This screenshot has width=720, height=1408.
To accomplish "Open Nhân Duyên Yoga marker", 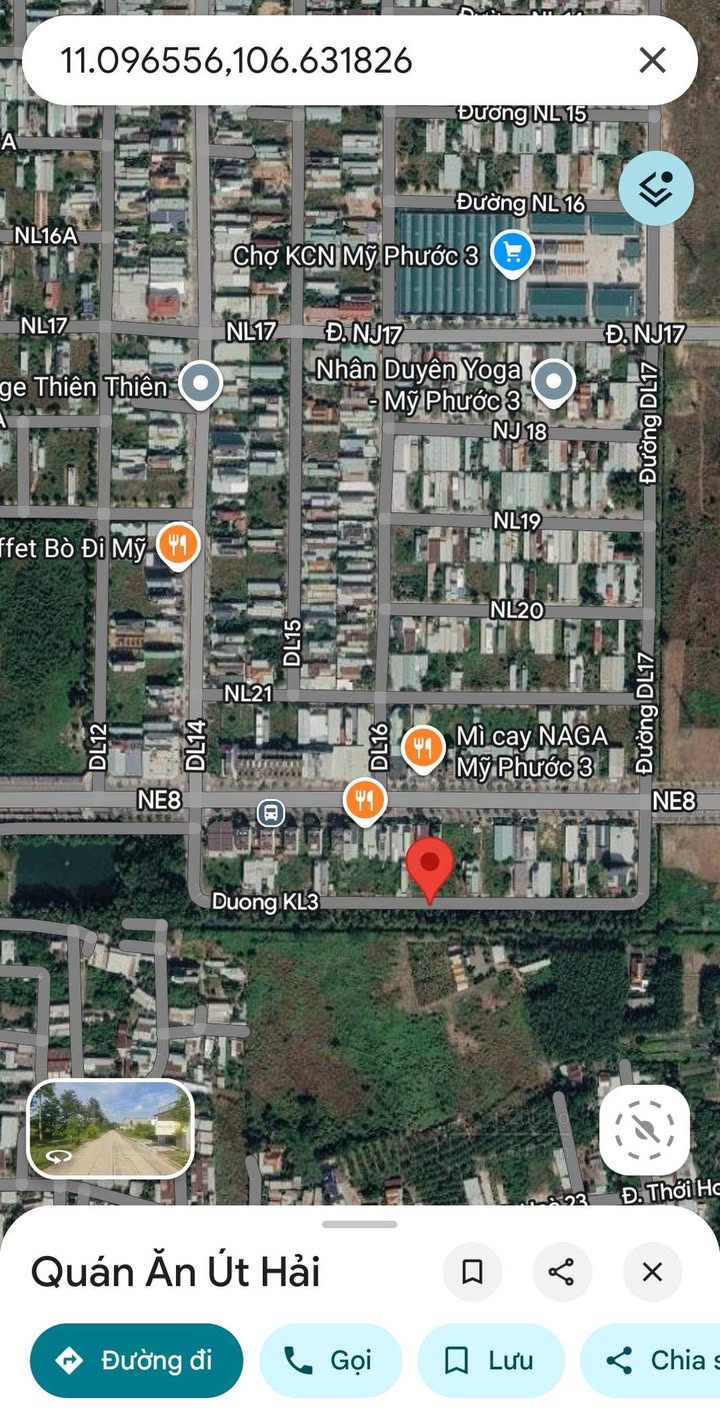I will point(553,383).
